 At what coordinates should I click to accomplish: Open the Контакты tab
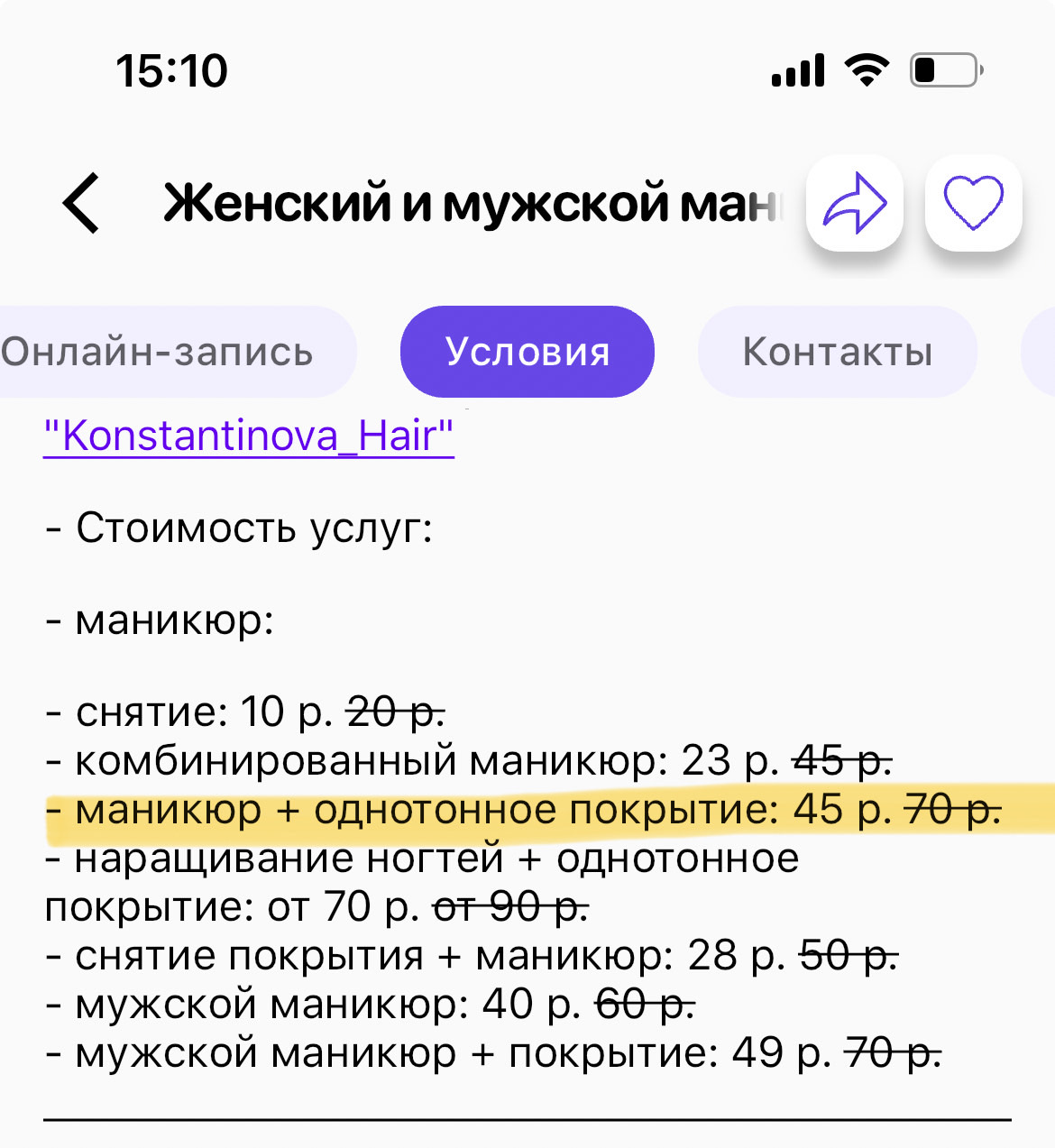click(837, 352)
